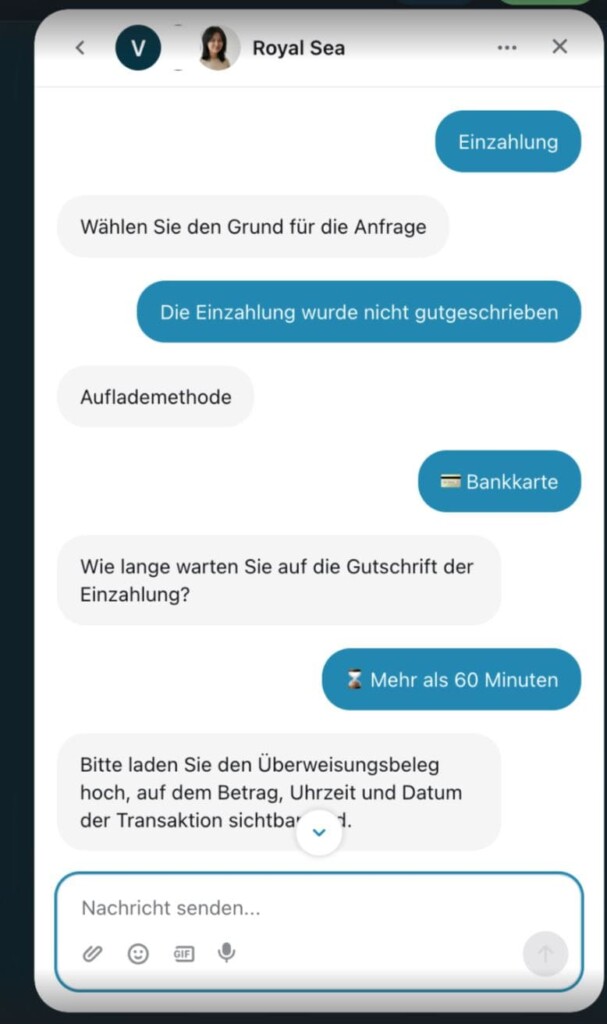The height and width of the screenshot is (1024, 607).
Task: Open the GIF selector
Action: (183, 954)
